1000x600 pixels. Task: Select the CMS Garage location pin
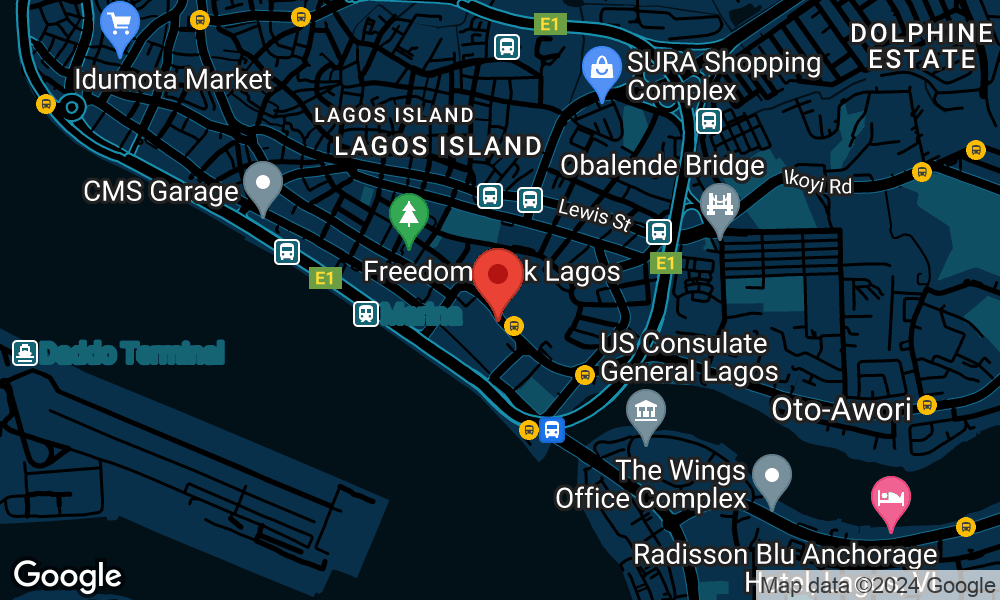(263, 185)
